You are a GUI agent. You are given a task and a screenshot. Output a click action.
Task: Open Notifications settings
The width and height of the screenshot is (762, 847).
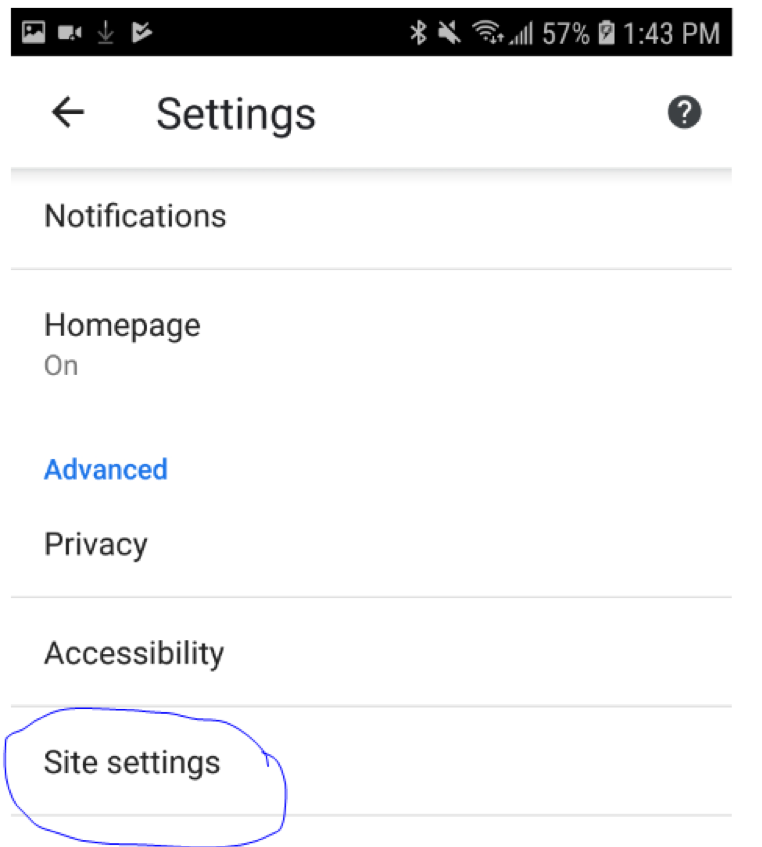pos(136,216)
